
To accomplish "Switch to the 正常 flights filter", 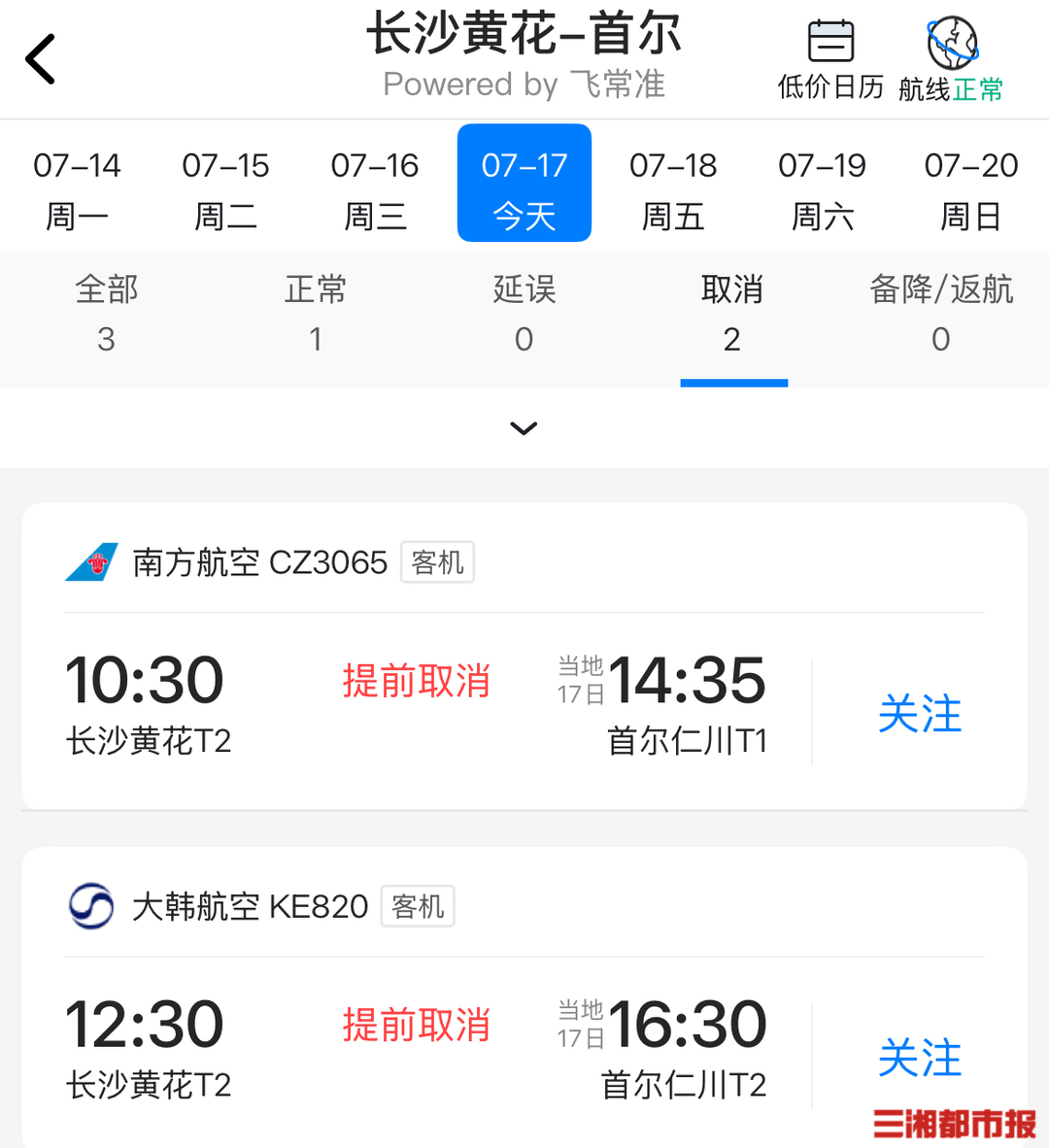I will point(316,314).
